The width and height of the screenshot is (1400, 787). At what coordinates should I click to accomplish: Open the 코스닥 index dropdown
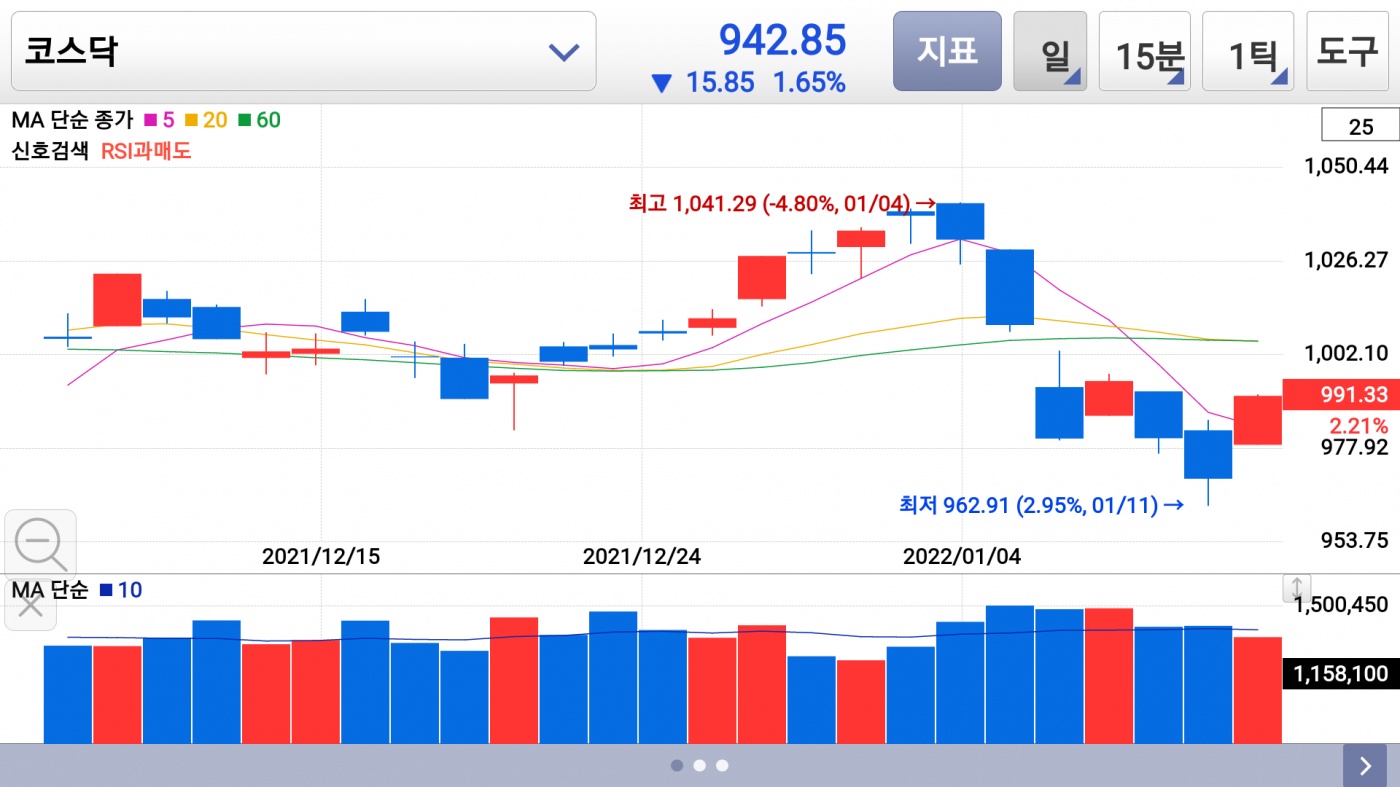303,52
